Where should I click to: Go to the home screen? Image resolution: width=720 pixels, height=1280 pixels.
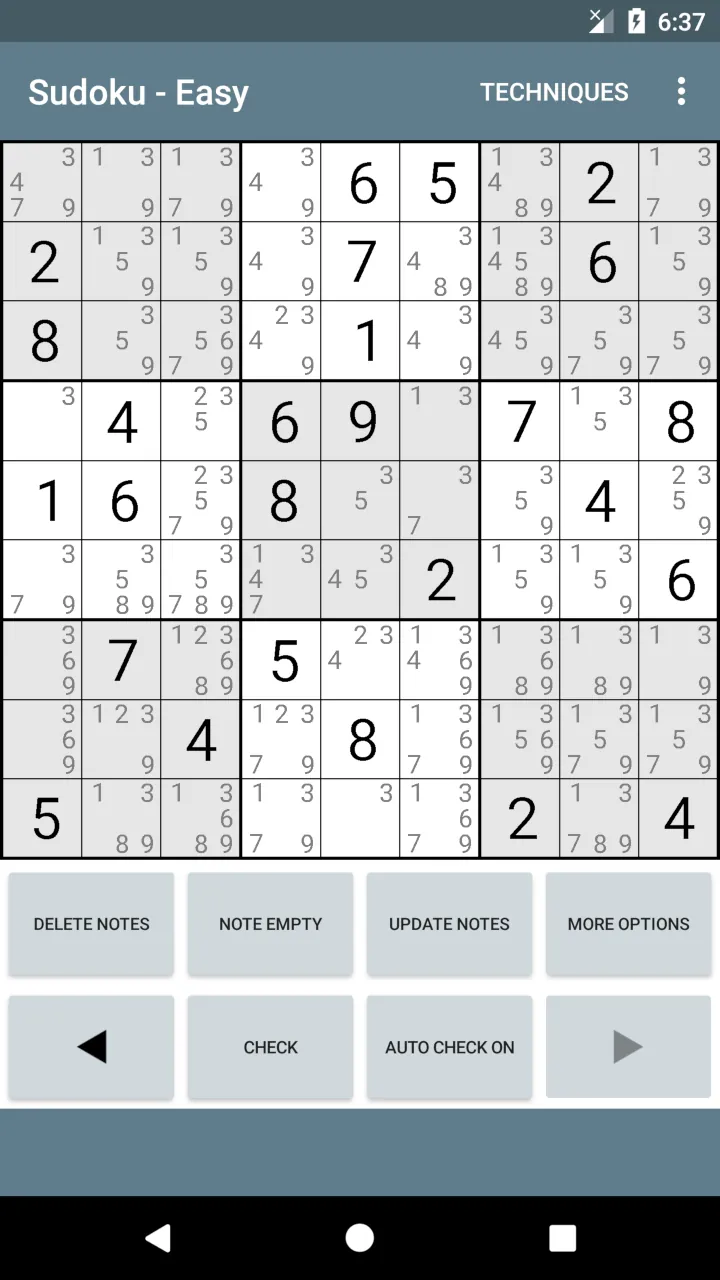[x=360, y=1238]
